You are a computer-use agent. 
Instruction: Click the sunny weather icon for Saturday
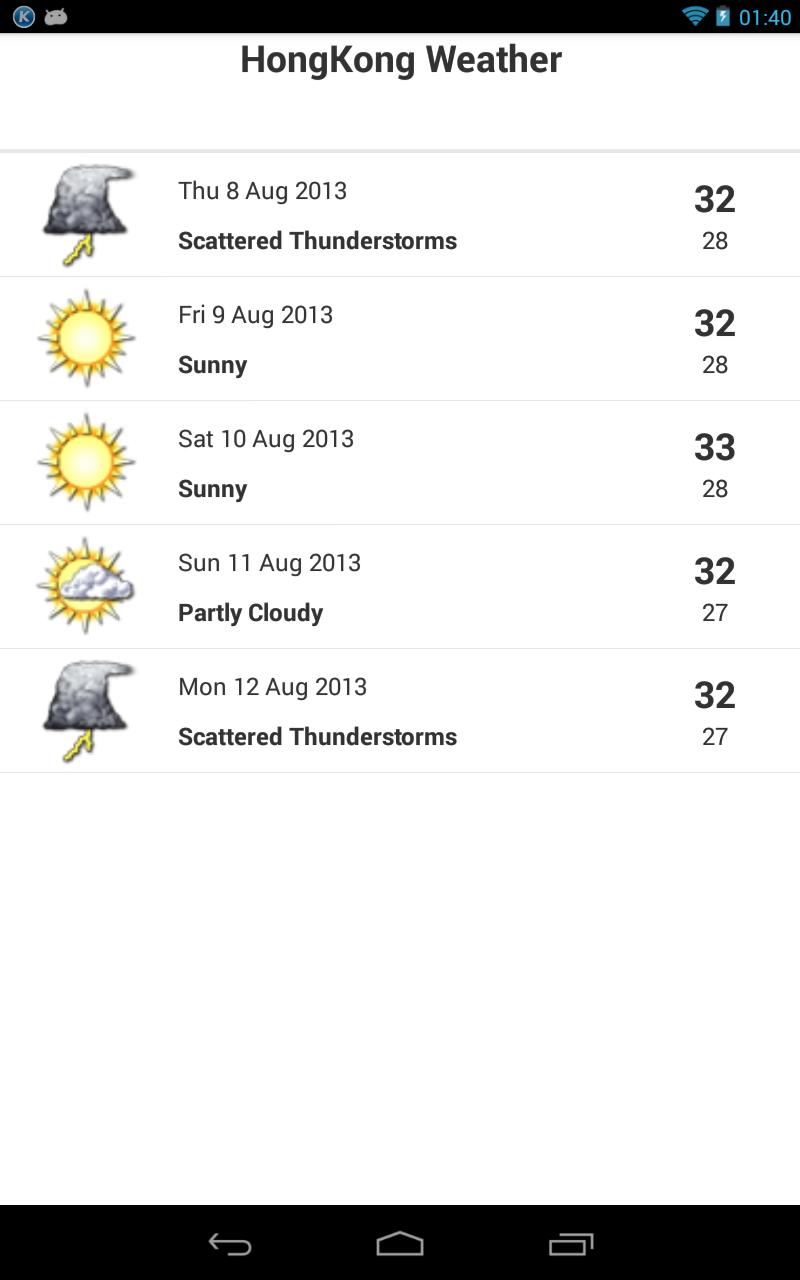[85, 461]
